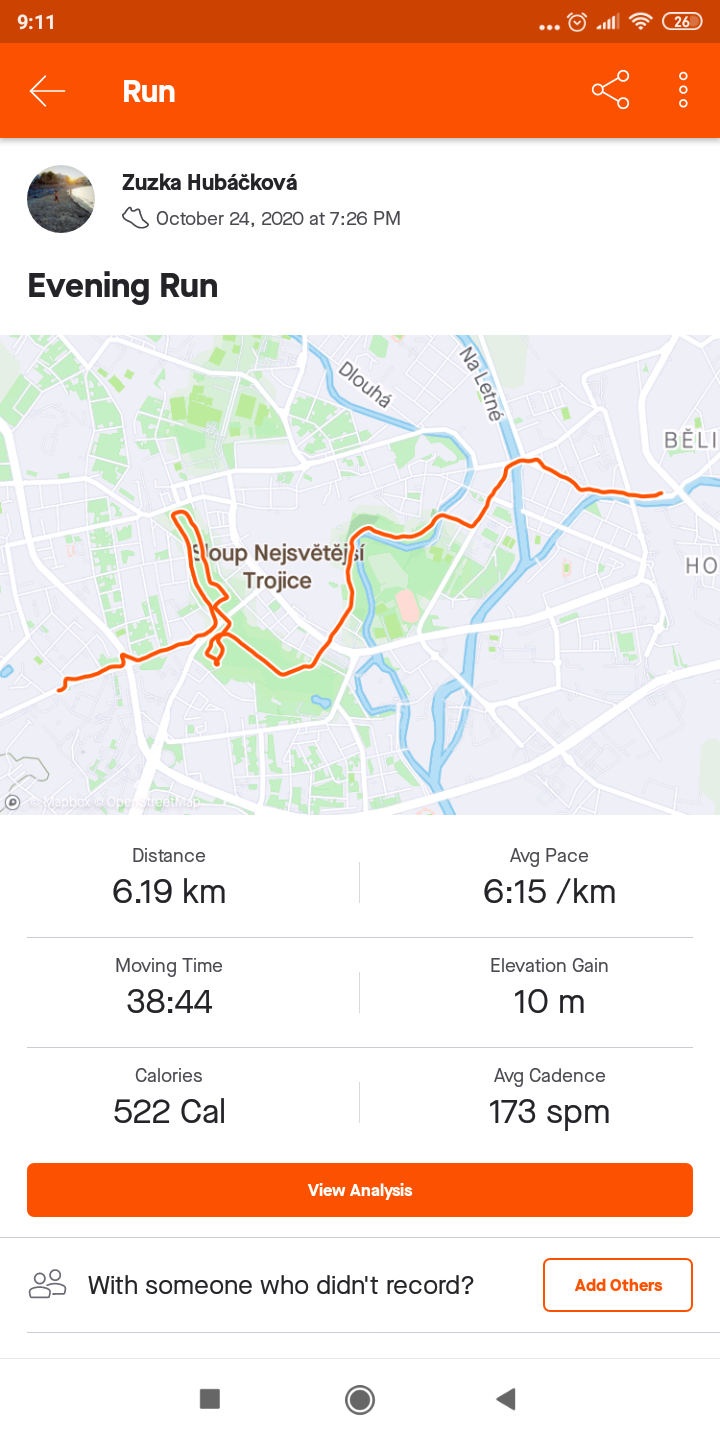Open recent apps with the square button
Image resolution: width=720 pixels, height=1440 pixels.
(x=210, y=1399)
